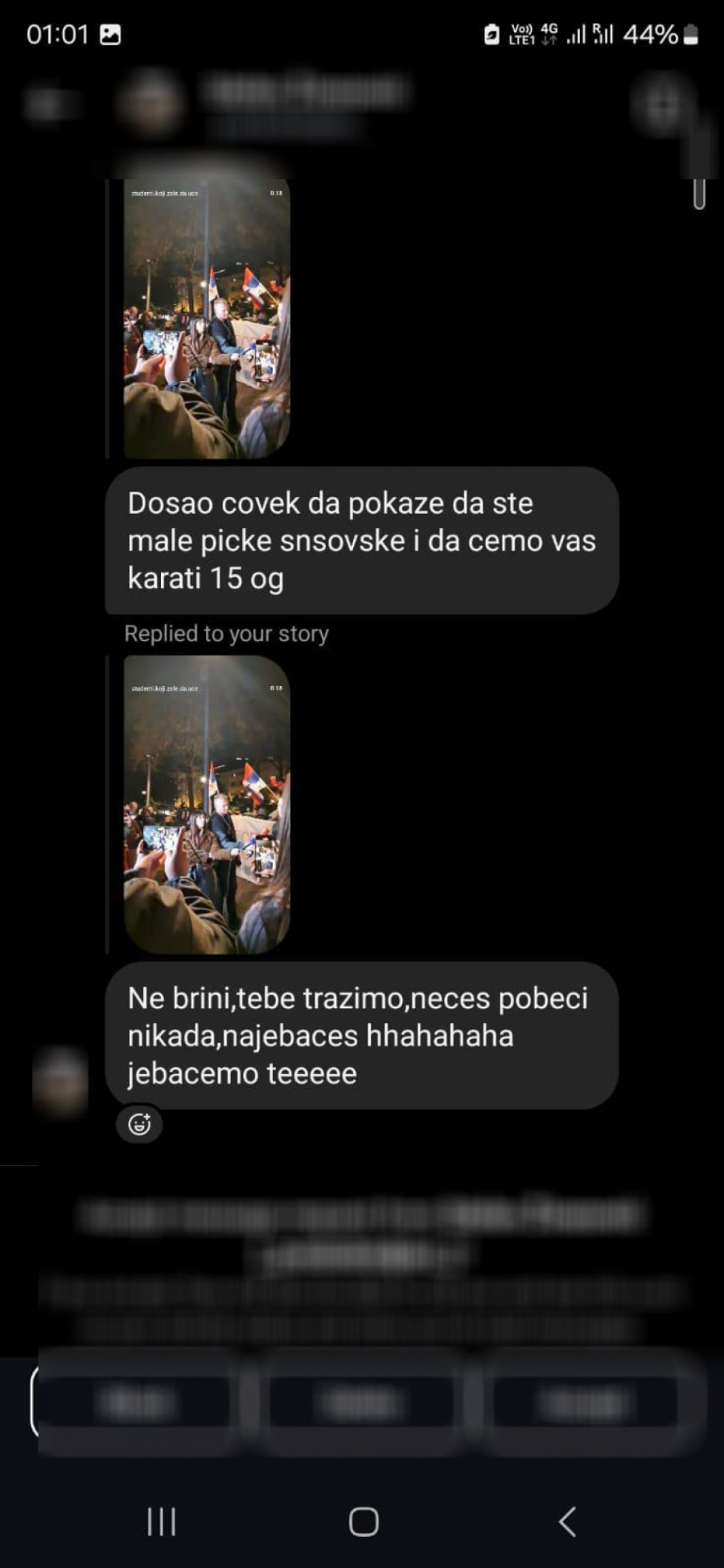Screen dimensions: 724x1568
Task: Open the story preview above the "Ne brini" message
Action: pos(207,804)
